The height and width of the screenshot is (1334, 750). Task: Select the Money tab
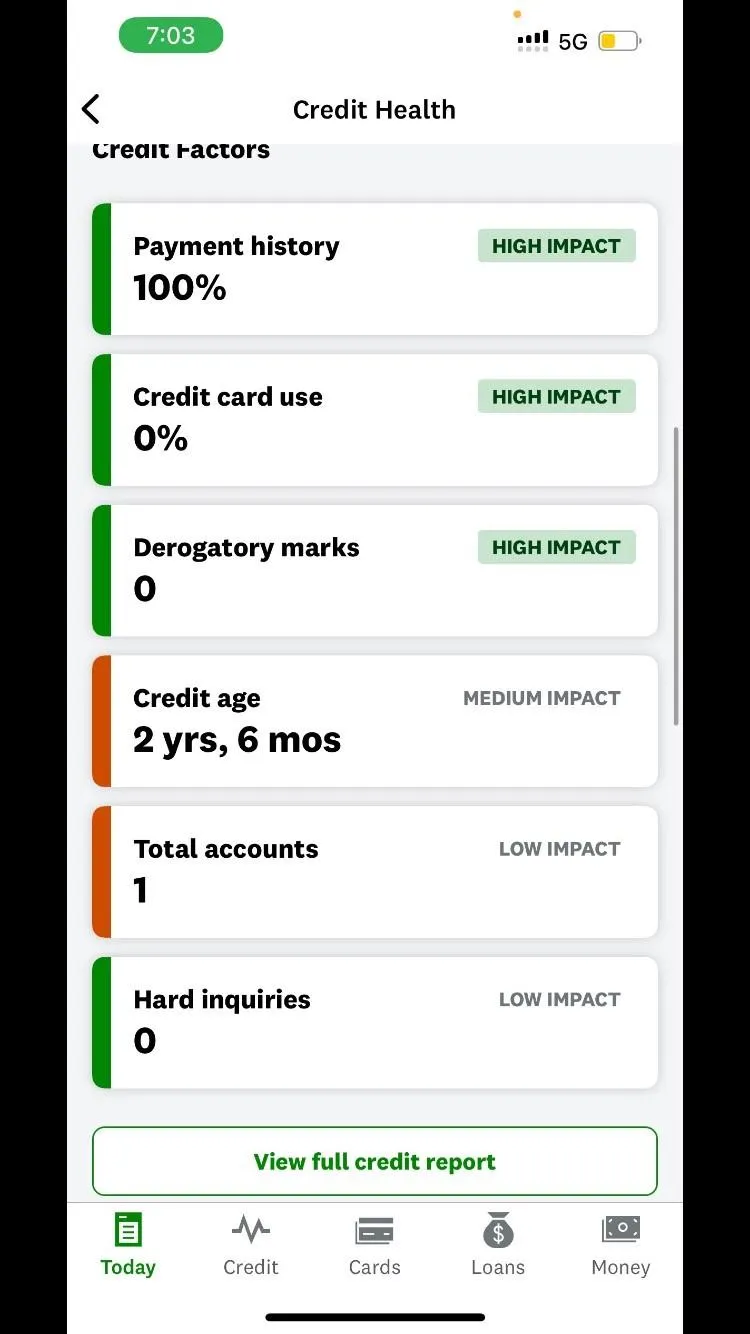pos(621,1245)
